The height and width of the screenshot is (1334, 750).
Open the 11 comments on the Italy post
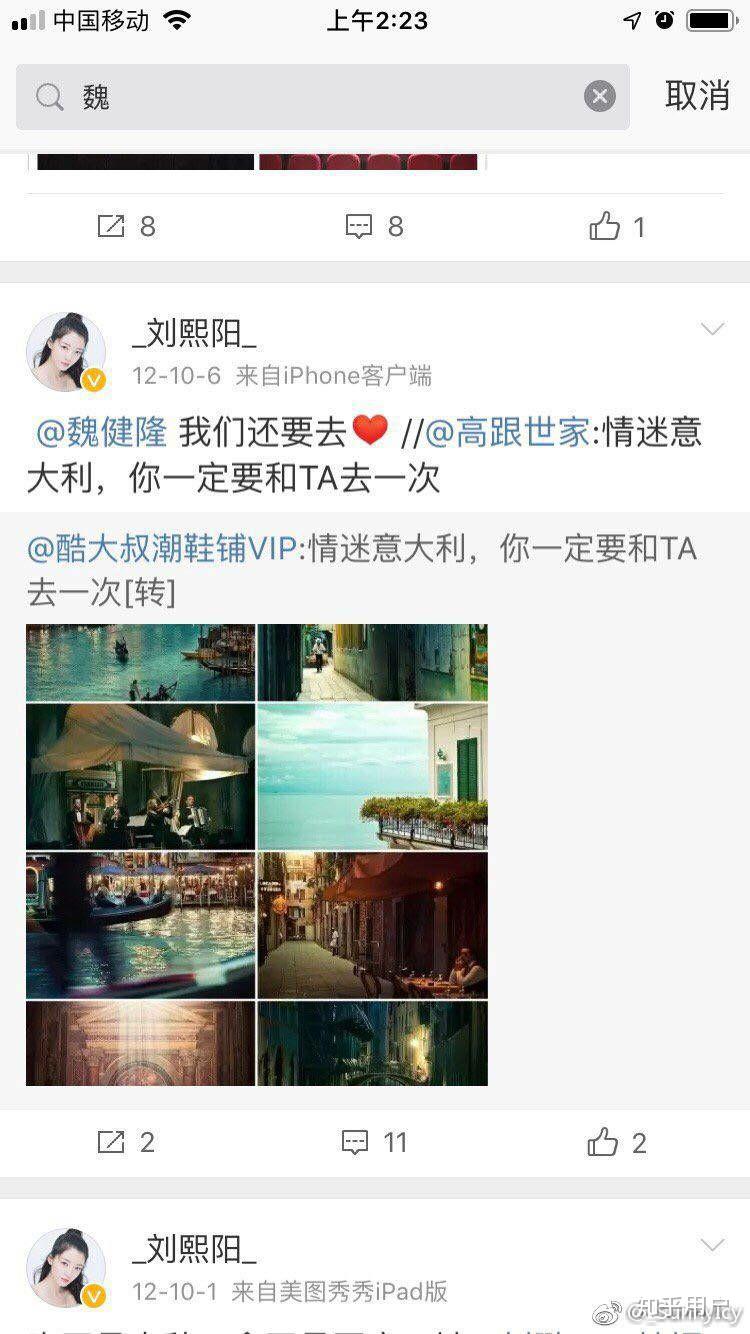tap(375, 1142)
